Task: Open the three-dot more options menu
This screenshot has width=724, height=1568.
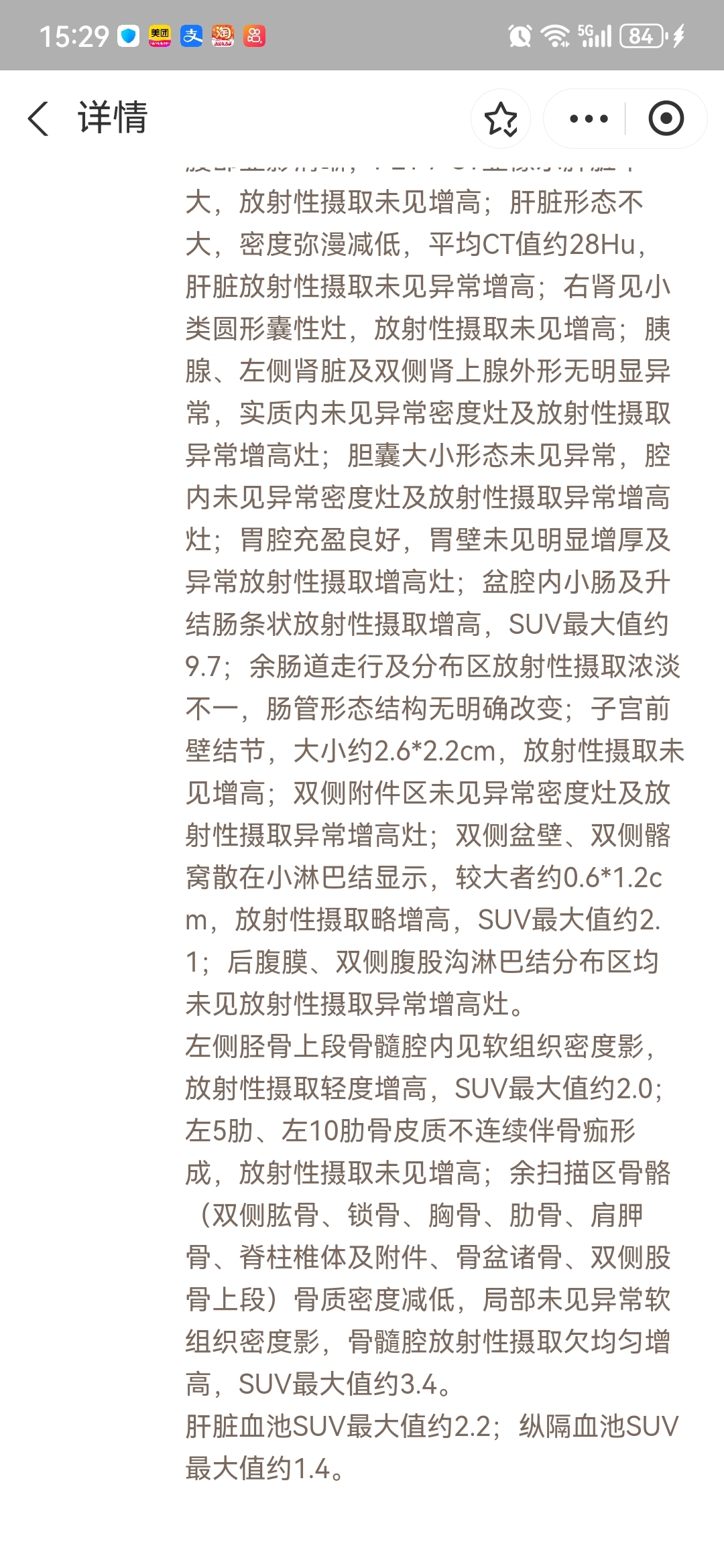Action: click(588, 119)
